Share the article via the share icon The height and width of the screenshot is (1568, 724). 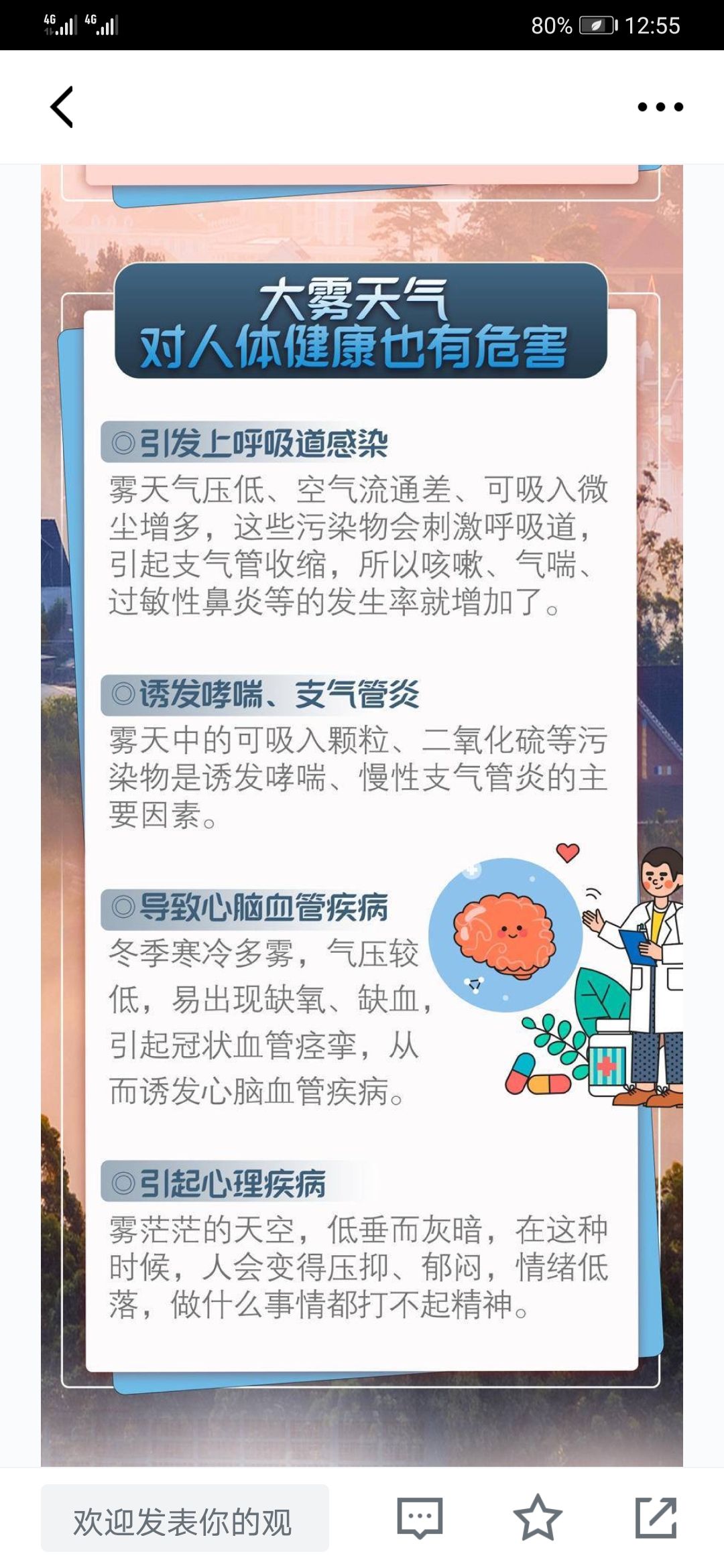click(x=656, y=1517)
